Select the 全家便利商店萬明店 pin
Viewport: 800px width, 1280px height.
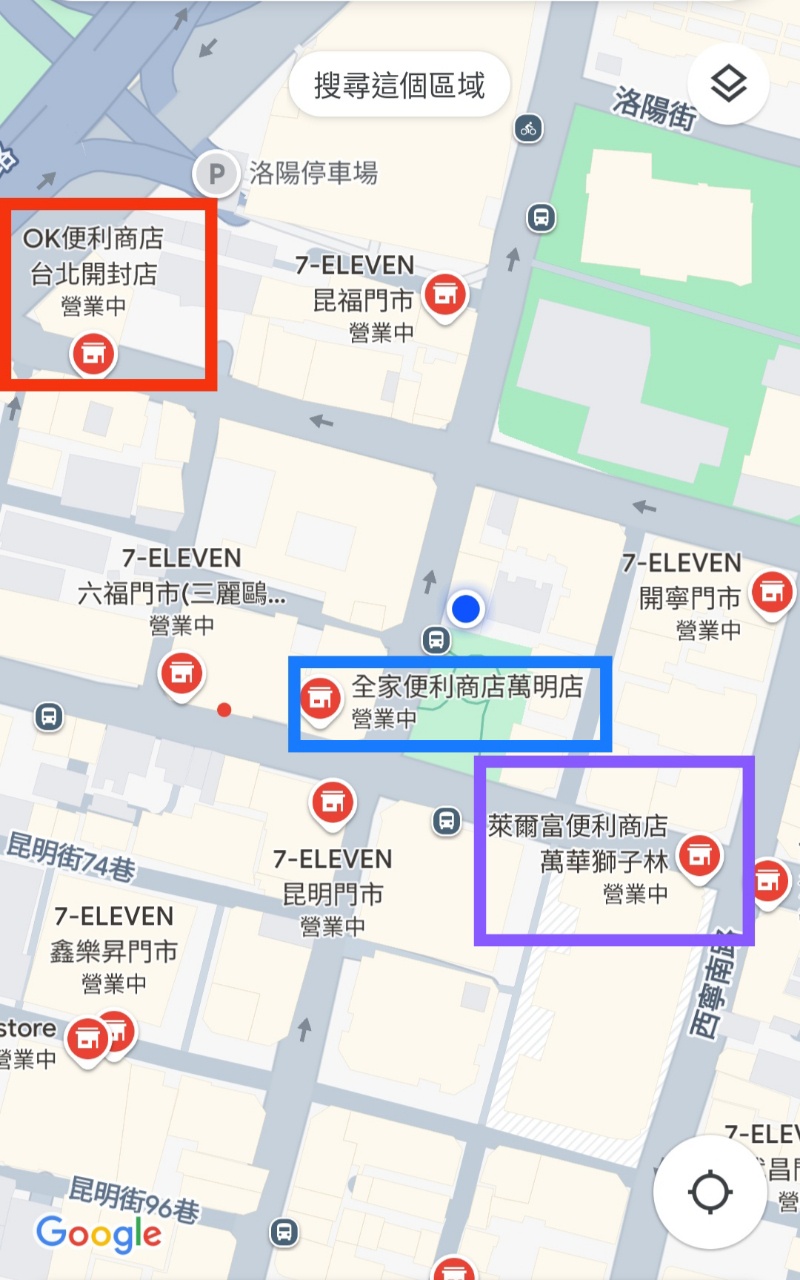pos(320,697)
